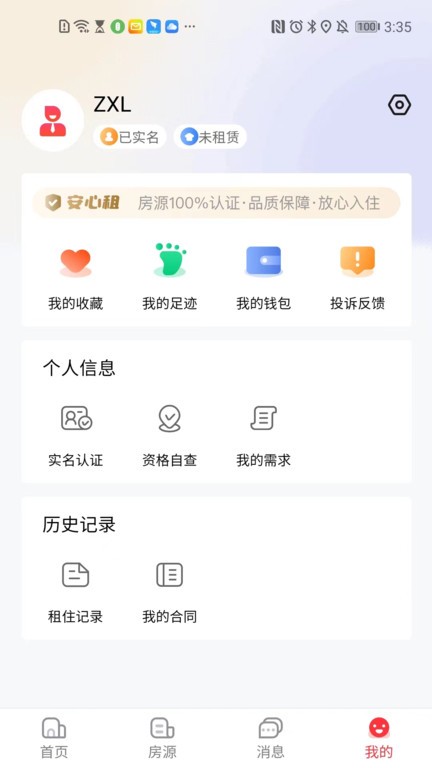The image size is (432, 768).
Task: Open 实名认证 real-name verification
Action: coord(75,435)
